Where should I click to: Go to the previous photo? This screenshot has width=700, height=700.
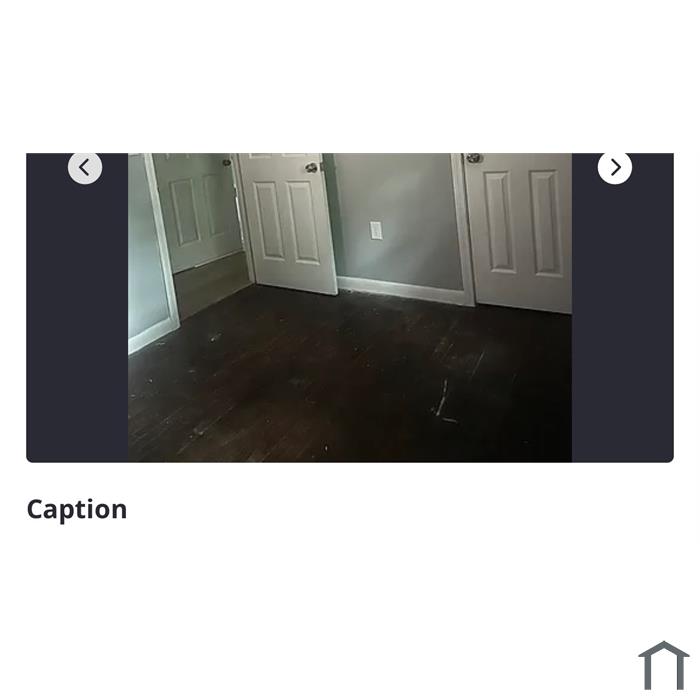(85, 167)
